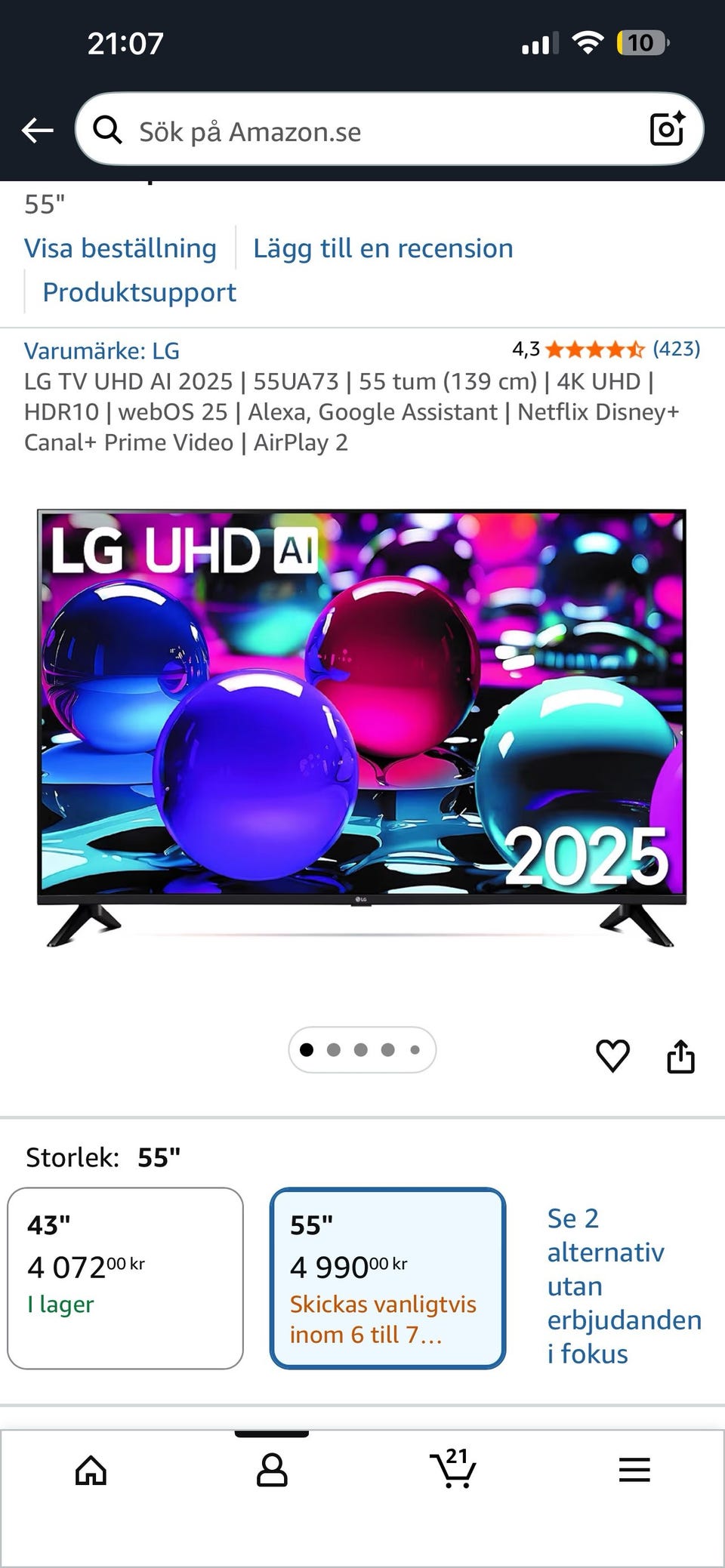Open the Varumärke: LG brand link

pyautogui.click(x=102, y=350)
